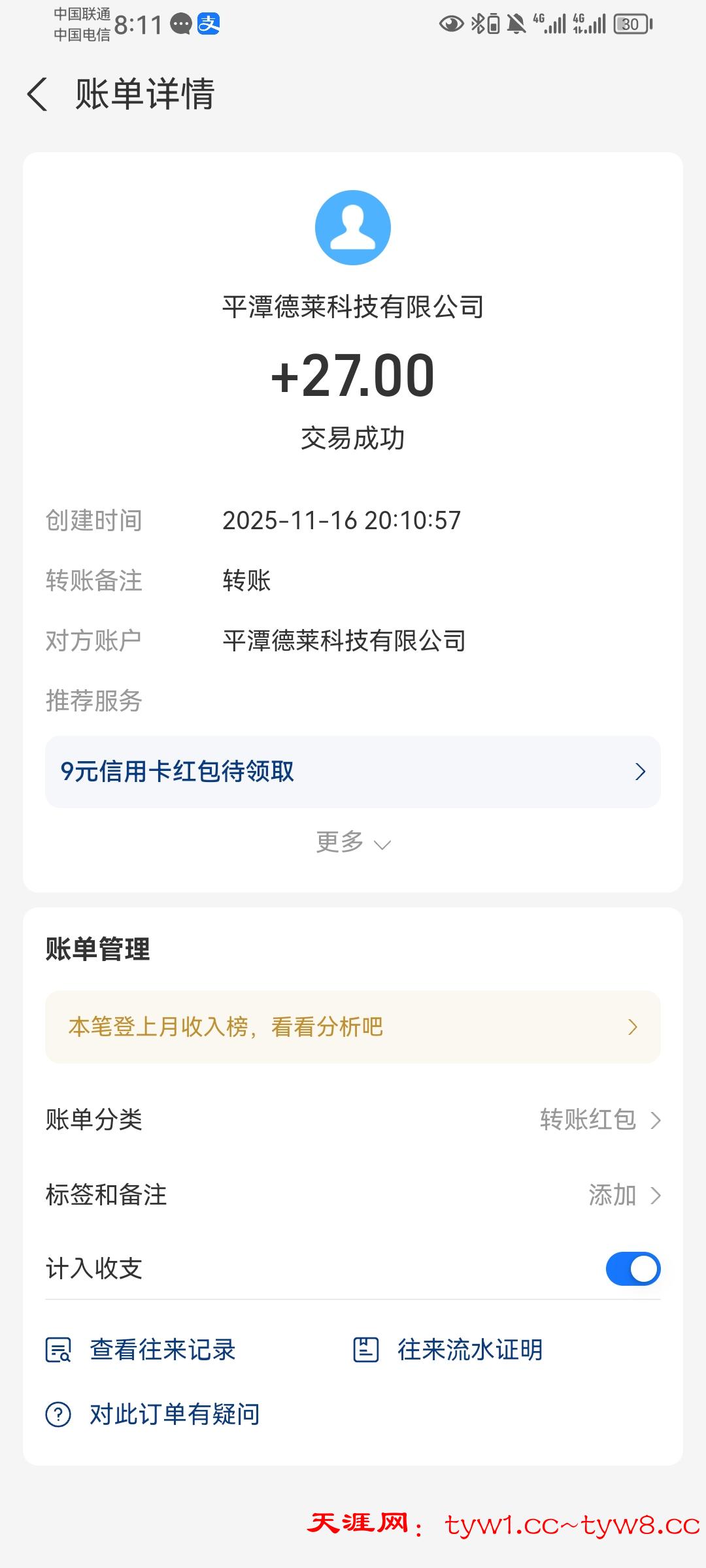
Task: Open the 9元信用卡红包待领取 offer
Action: 353,772
